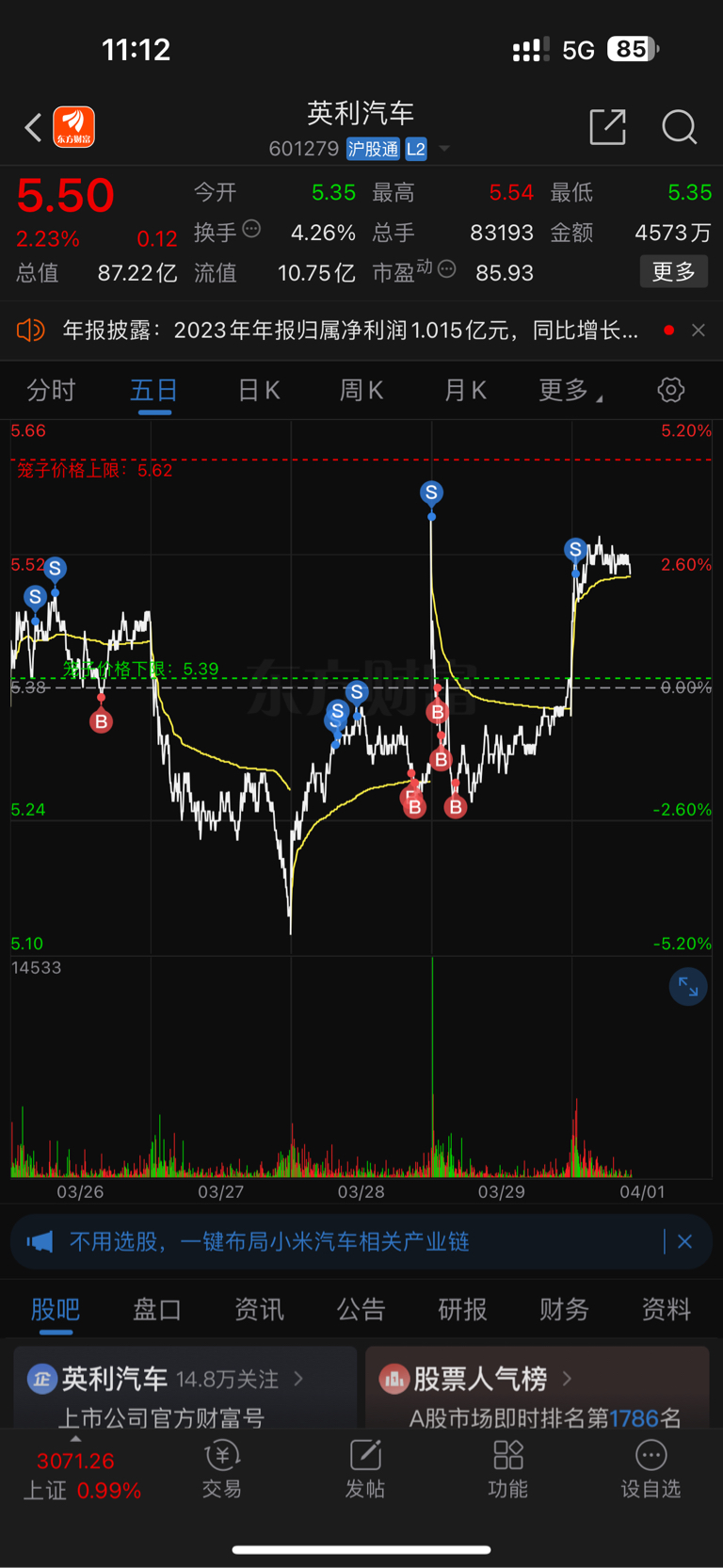Close the 小米汽车 promotion banner
This screenshot has height=1568, width=723.
[x=685, y=1242]
